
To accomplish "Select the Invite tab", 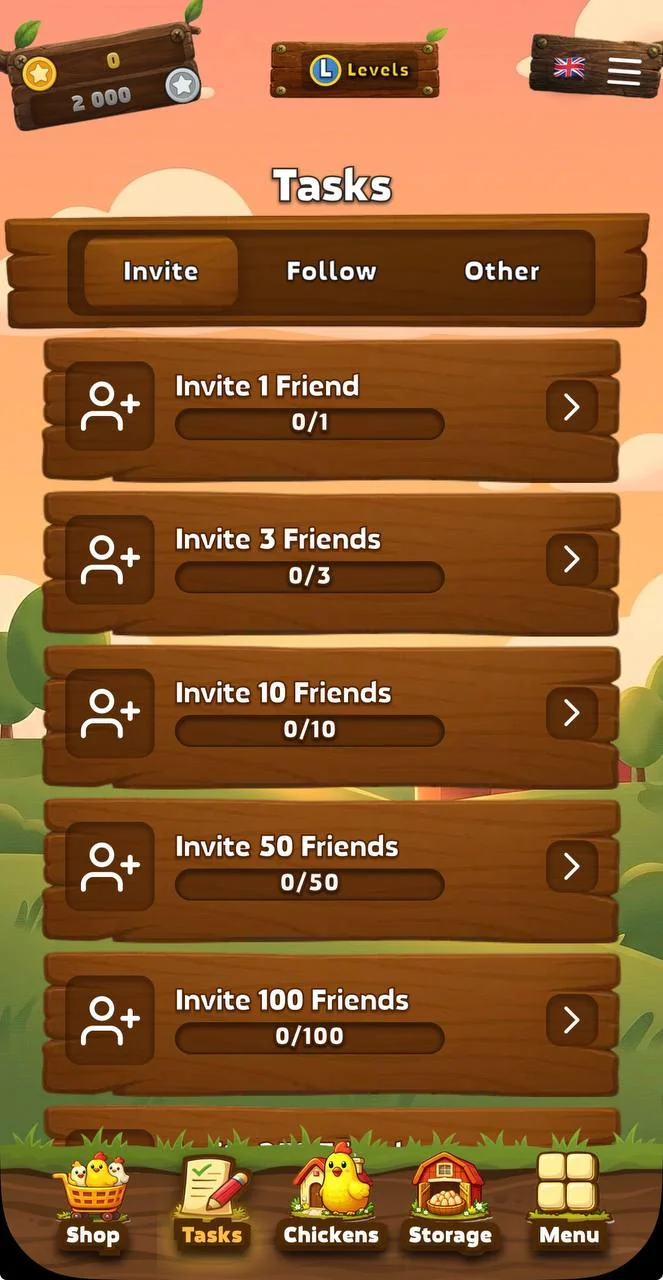I will (161, 271).
